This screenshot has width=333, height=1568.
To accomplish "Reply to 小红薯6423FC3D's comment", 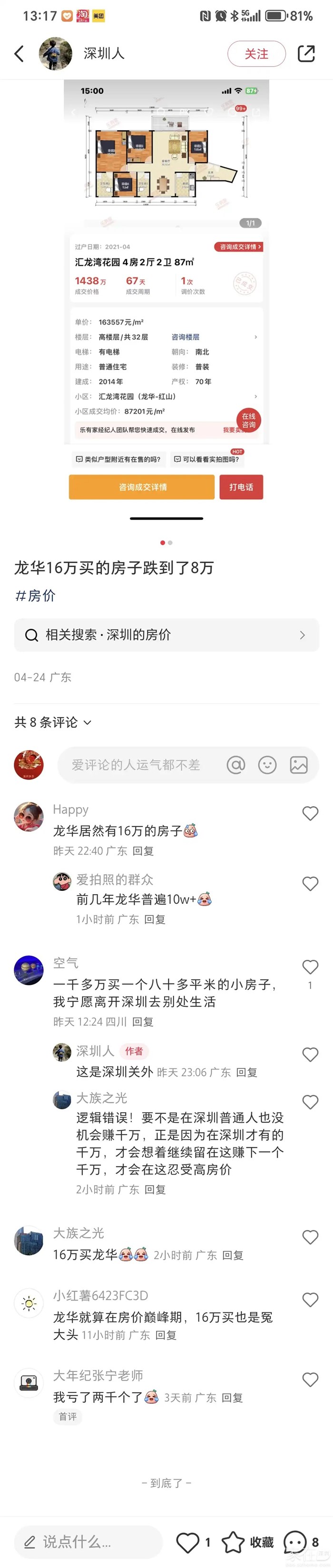I will point(166,1335).
